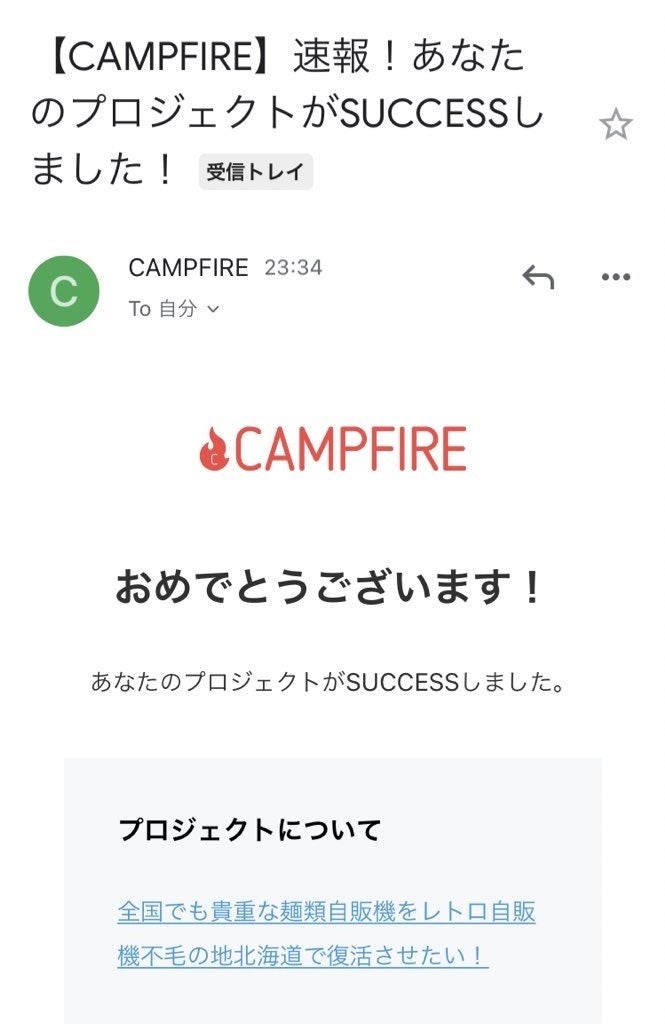The width and height of the screenshot is (665, 1024).
Task: Open the 麺類自販機 project link
Action: tap(326, 933)
